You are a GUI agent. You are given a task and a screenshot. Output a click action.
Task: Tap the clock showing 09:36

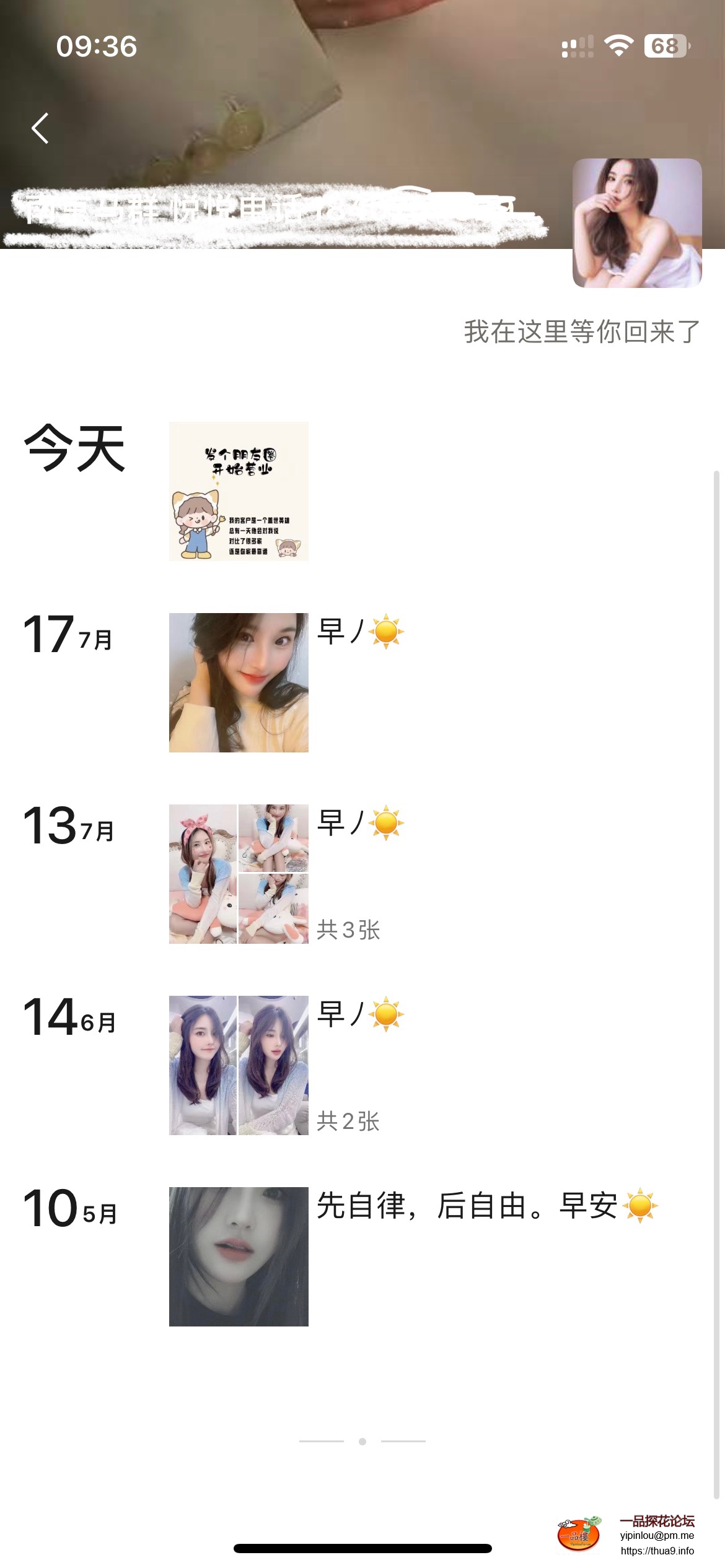click(x=96, y=46)
